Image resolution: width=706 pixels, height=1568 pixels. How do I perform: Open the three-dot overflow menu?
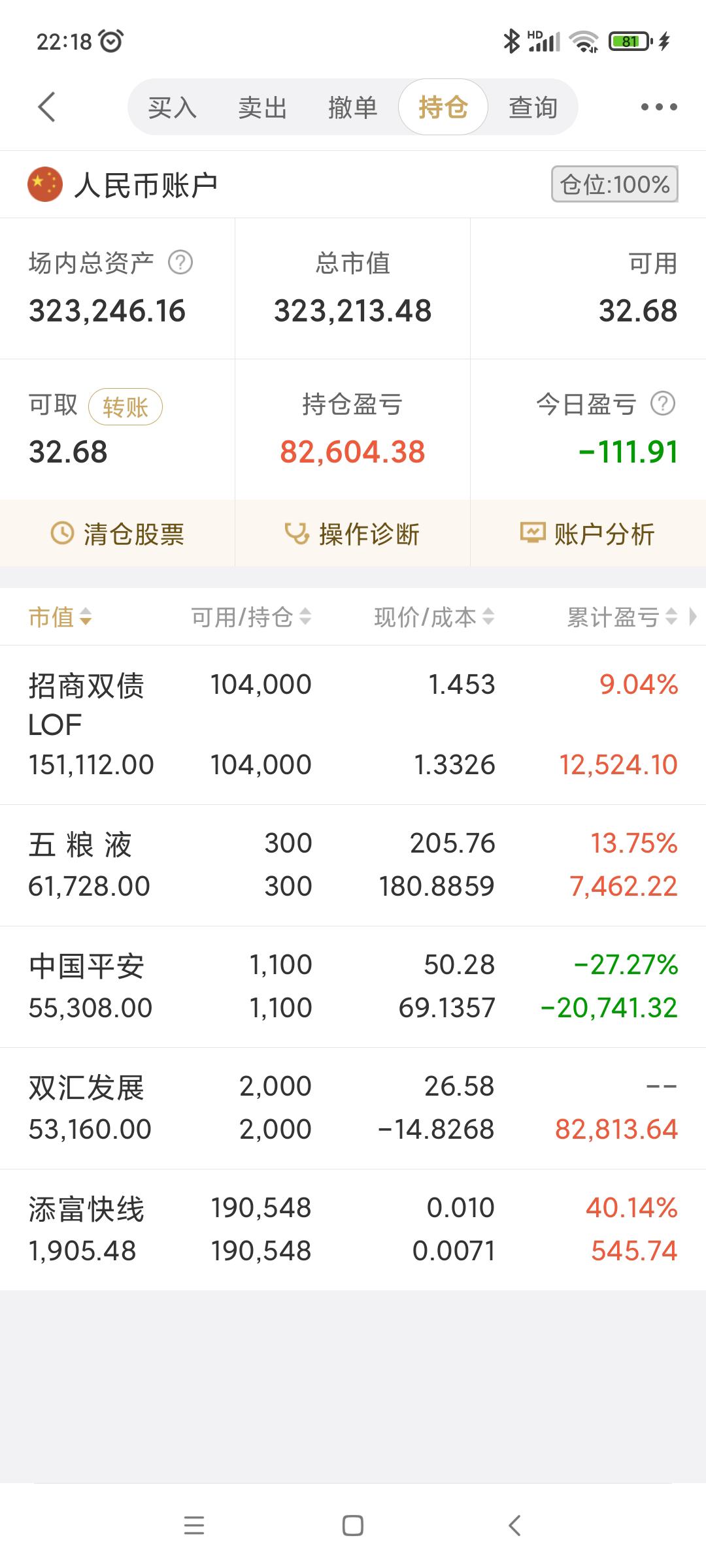click(x=658, y=107)
